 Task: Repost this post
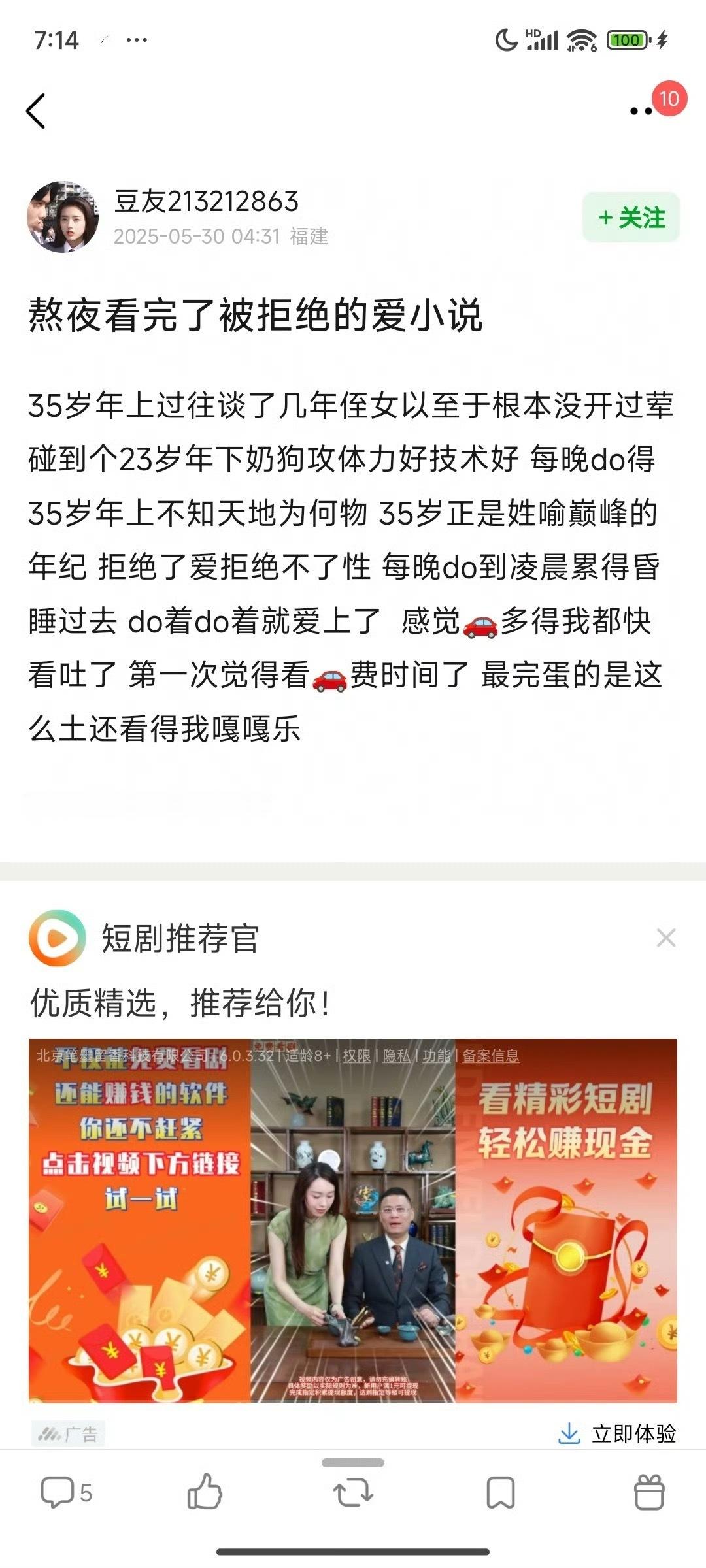click(353, 1493)
